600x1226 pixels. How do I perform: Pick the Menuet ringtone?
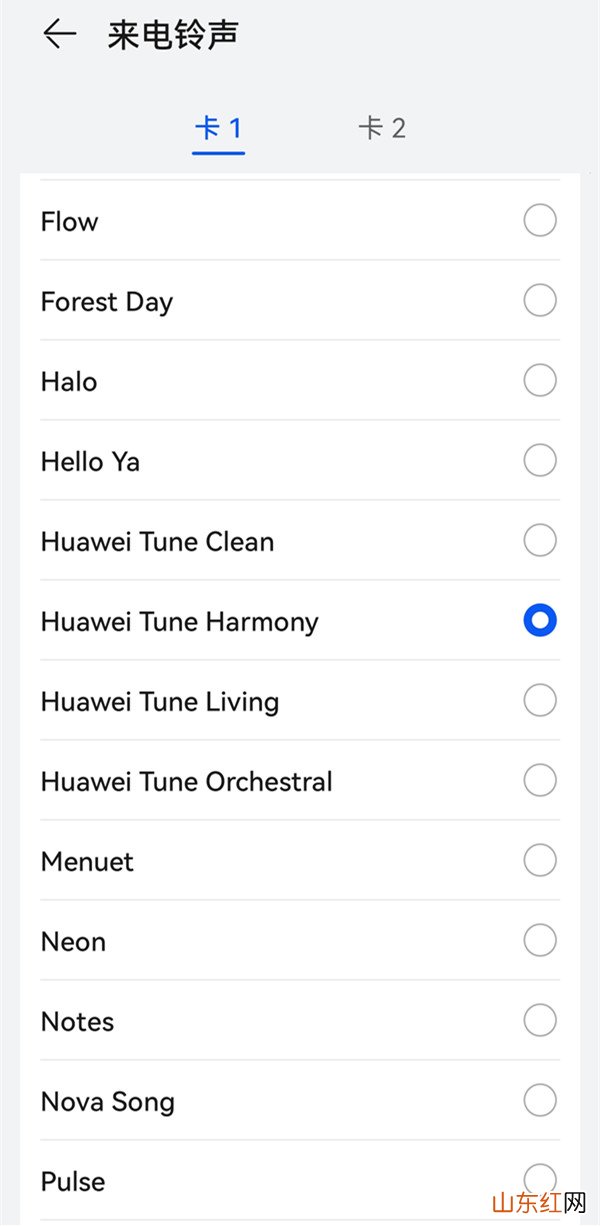click(540, 861)
